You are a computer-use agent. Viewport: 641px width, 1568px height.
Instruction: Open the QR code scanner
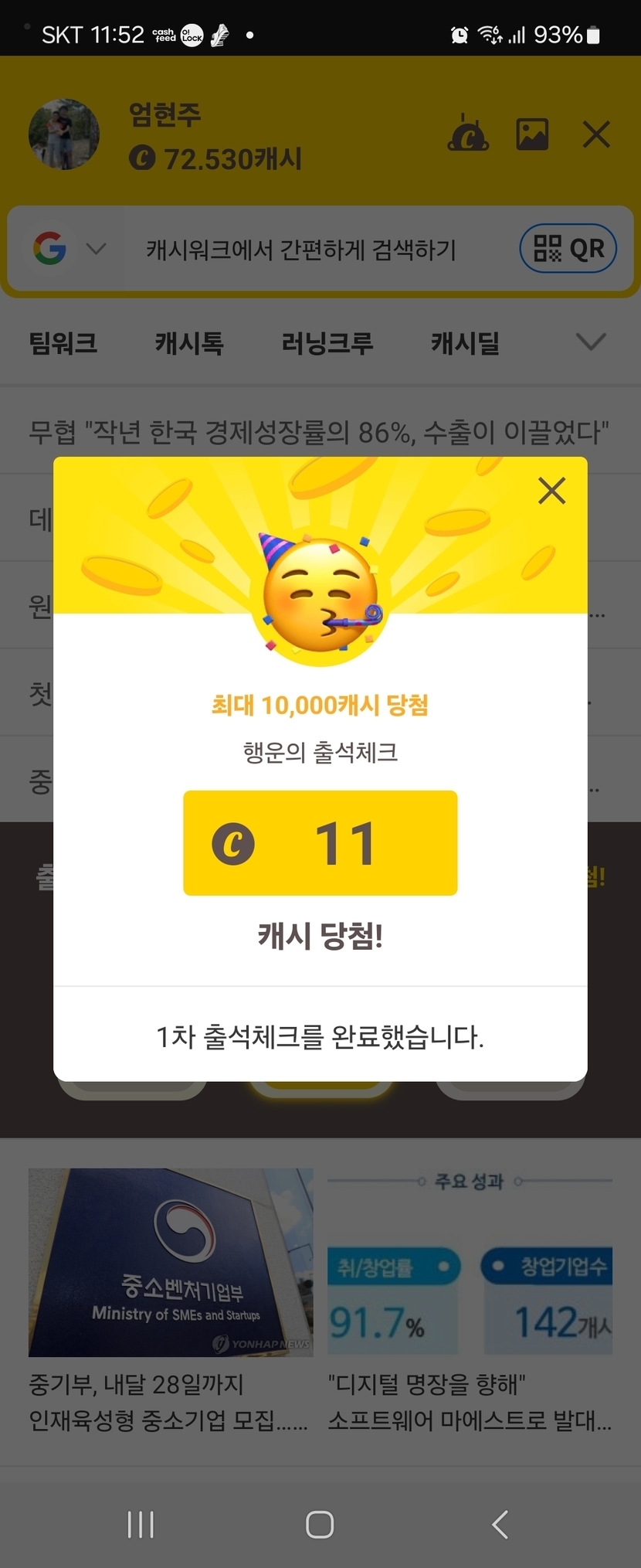pos(568,249)
